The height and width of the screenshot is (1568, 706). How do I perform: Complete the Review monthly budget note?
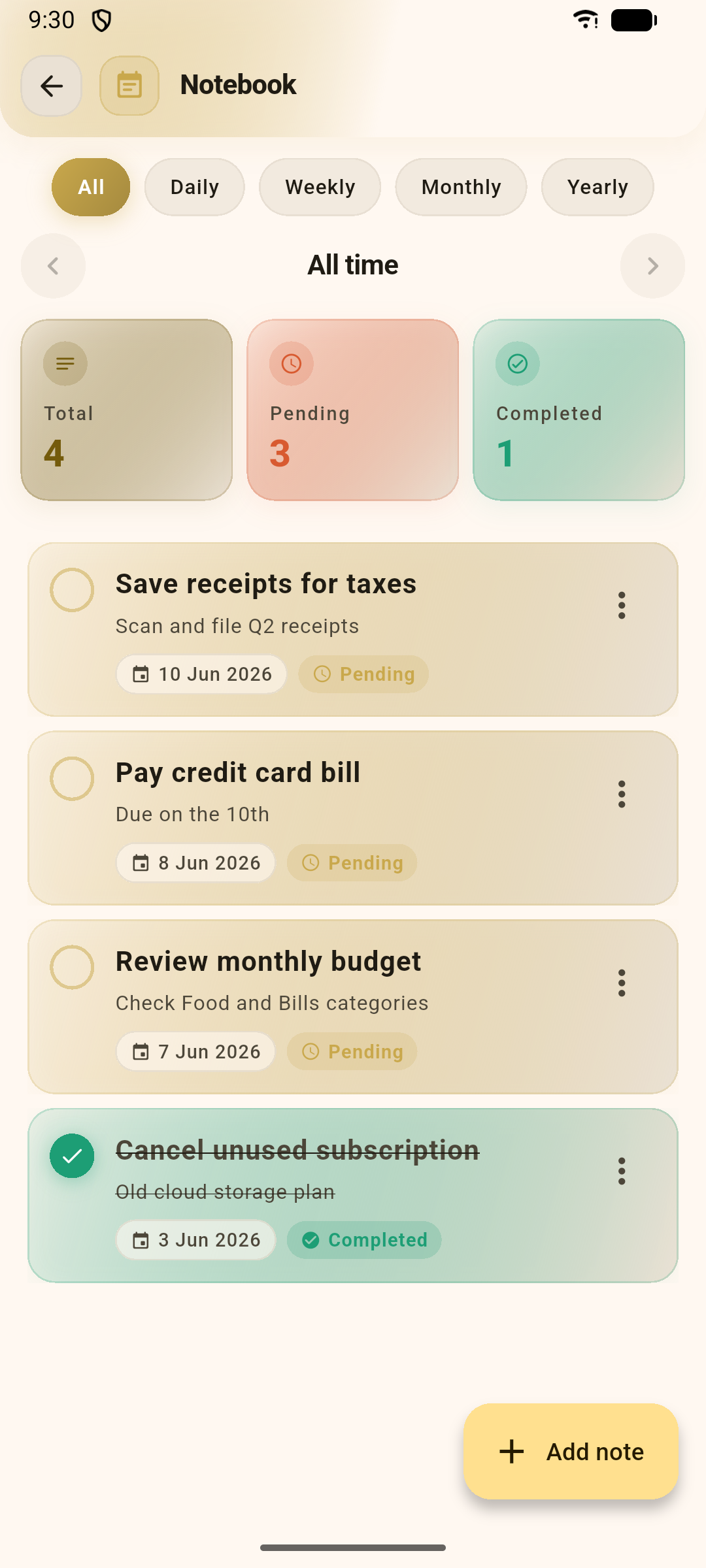[72, 968]
